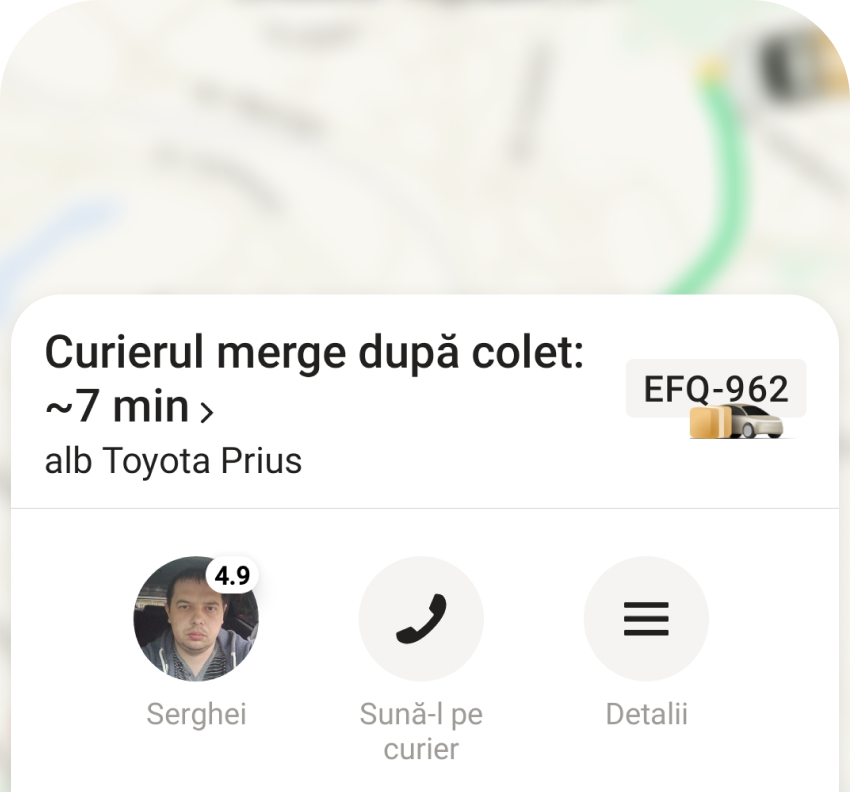850x792 pixels.
Task: Call the courier with the phone button
Action: click(421, 619)
